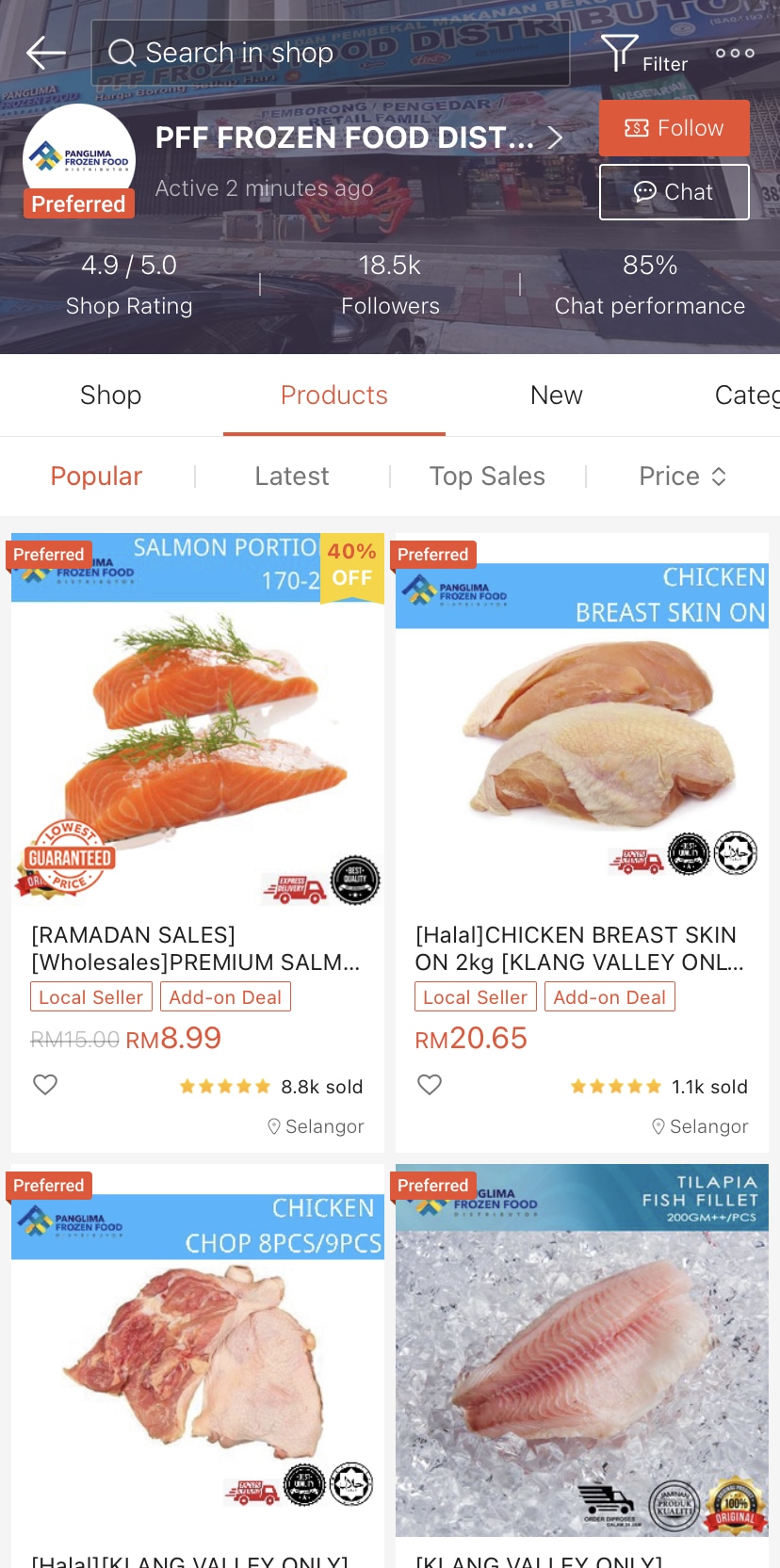780x1568 pixels.
Task: Open PFF FROZEN FOOD DIST shop details
Action: 358,138
